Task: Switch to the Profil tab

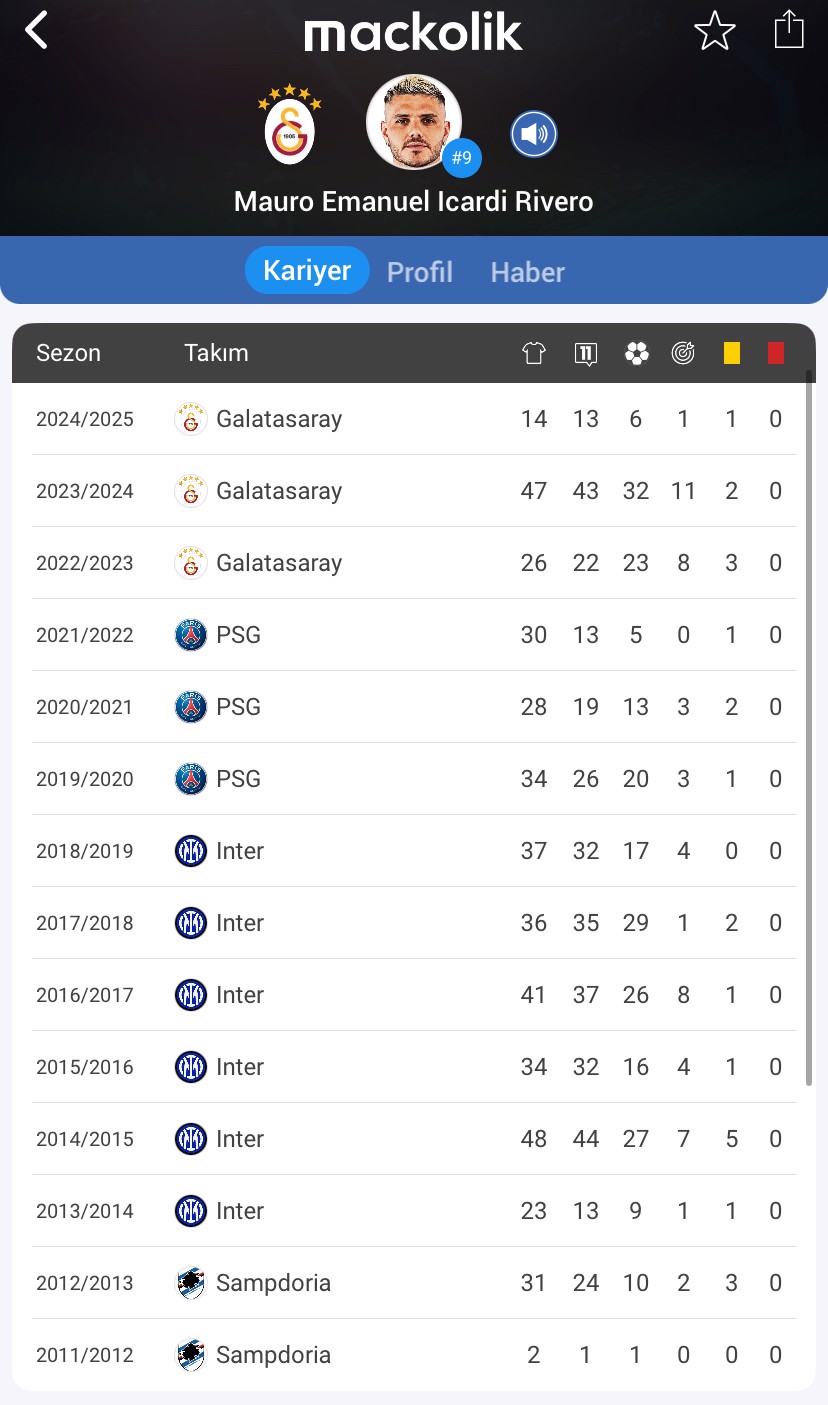Action: click(420, 272)
